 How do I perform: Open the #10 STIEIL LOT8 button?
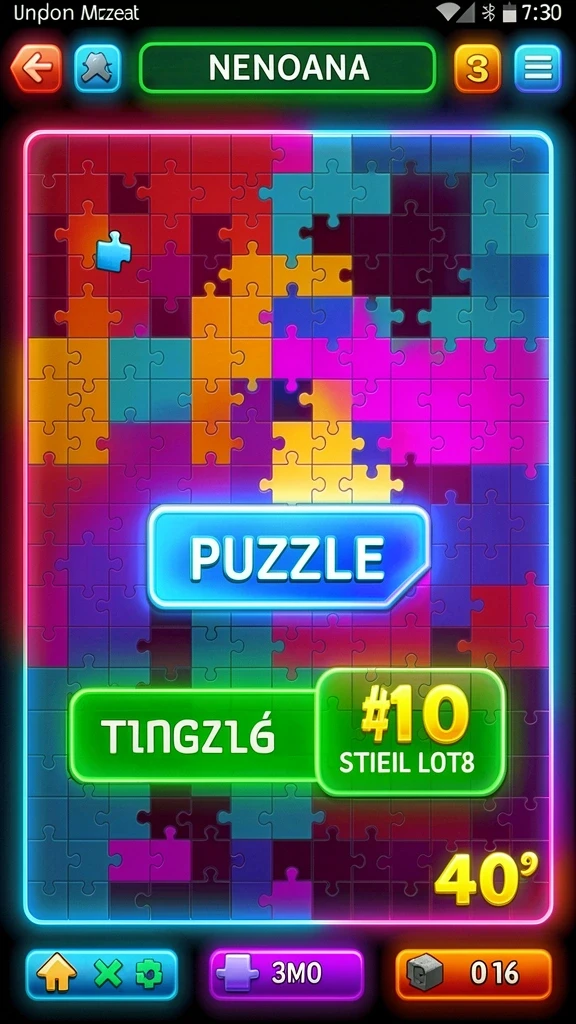tap(410, 733)
